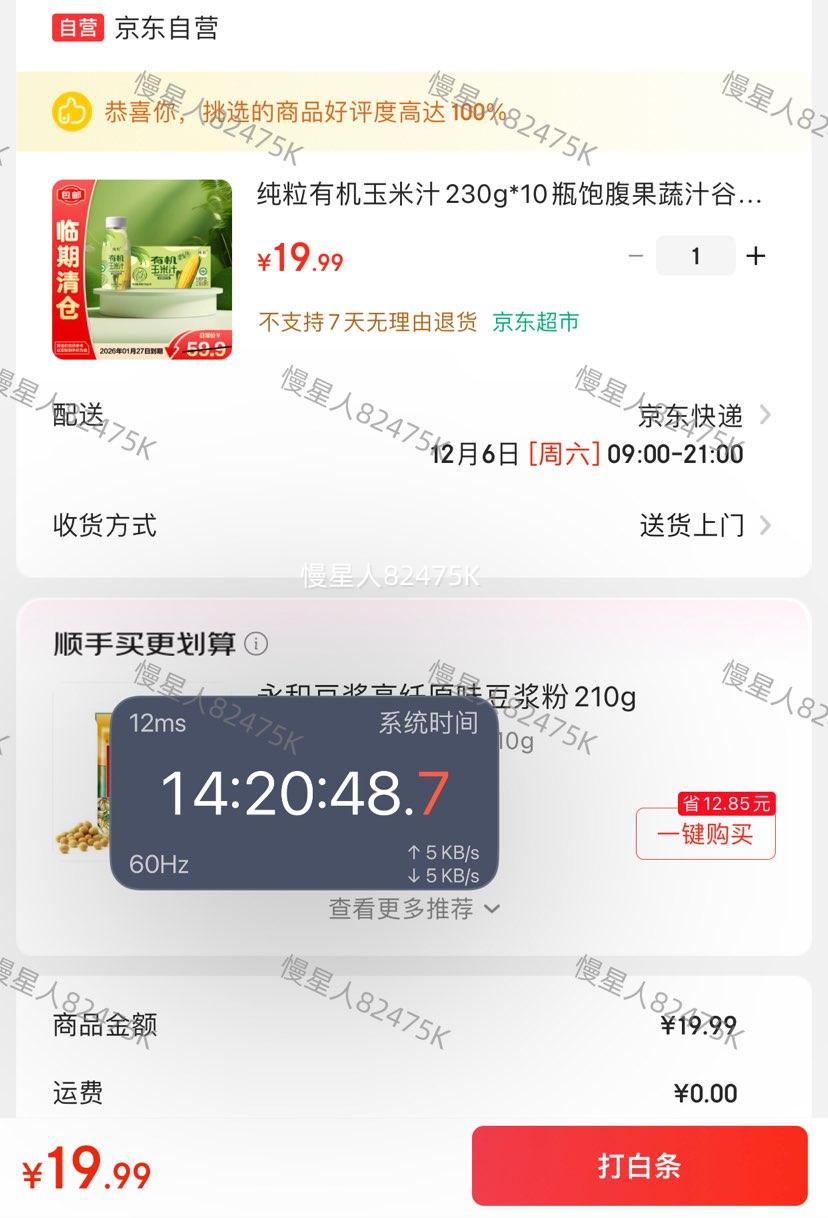Screen dimensions: 828x1218
Task: Tap the minus icon to decrease quantity
Action: point(636,255)
